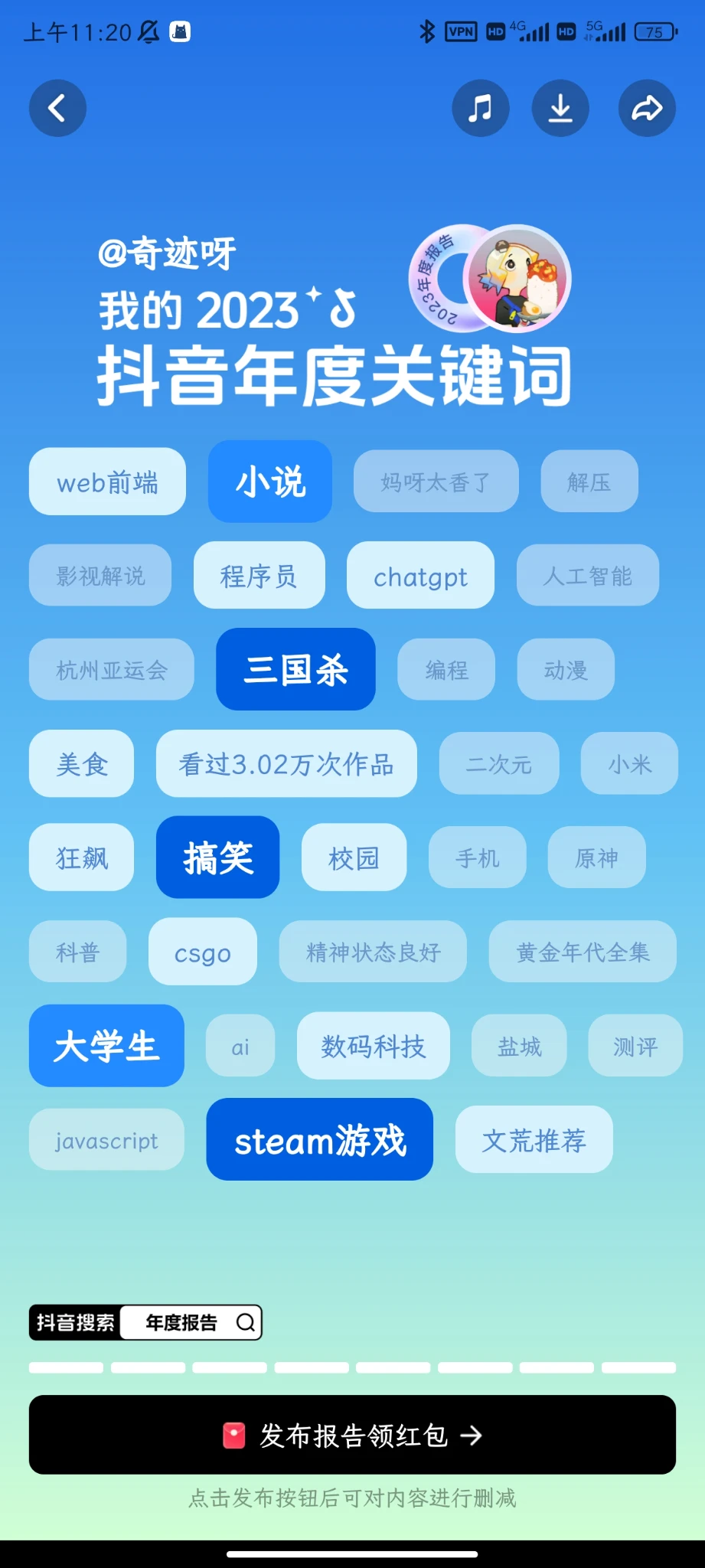Tap the 美食 keyword chip
Image resolution: width=705 pixels, height=1568 pixels.
pos(81,763)
